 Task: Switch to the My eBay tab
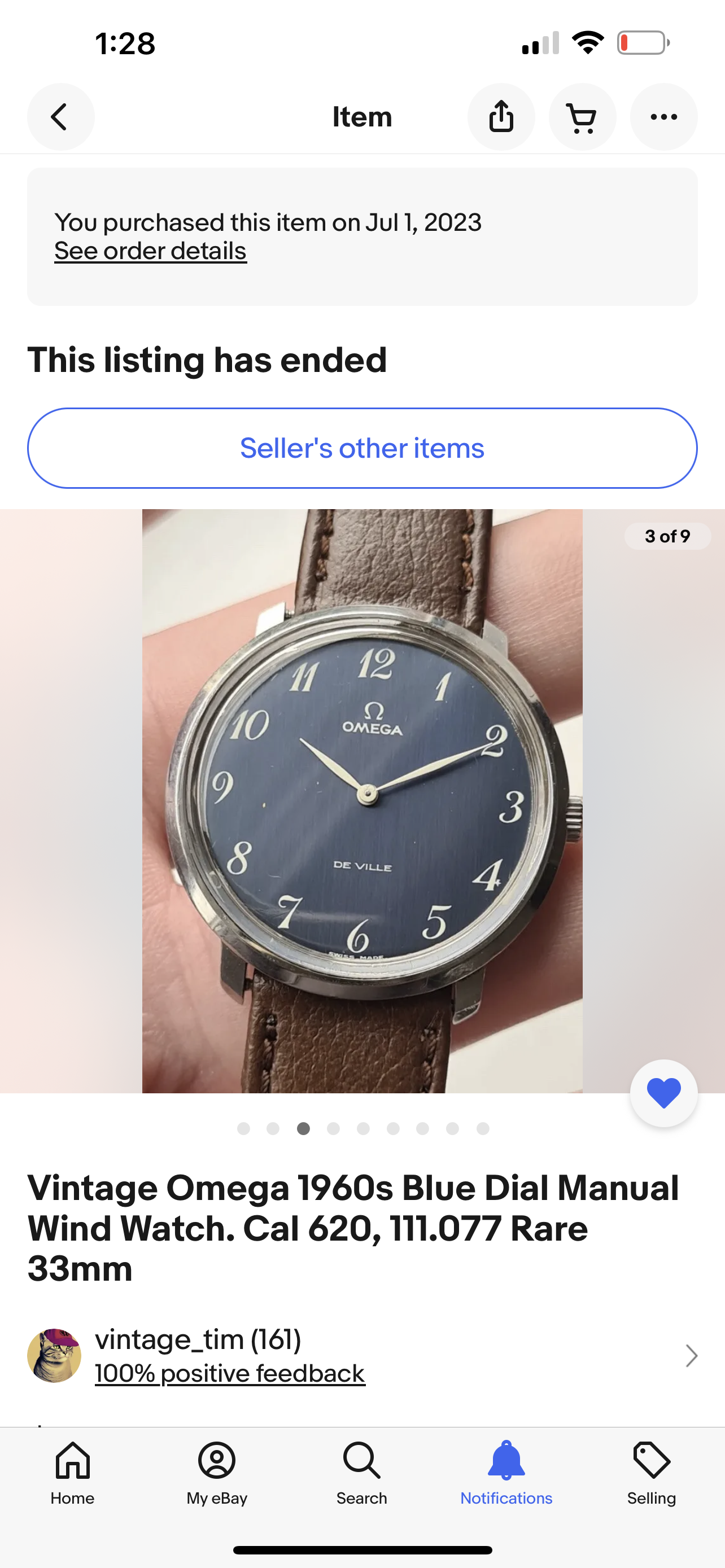point(217,1472)
